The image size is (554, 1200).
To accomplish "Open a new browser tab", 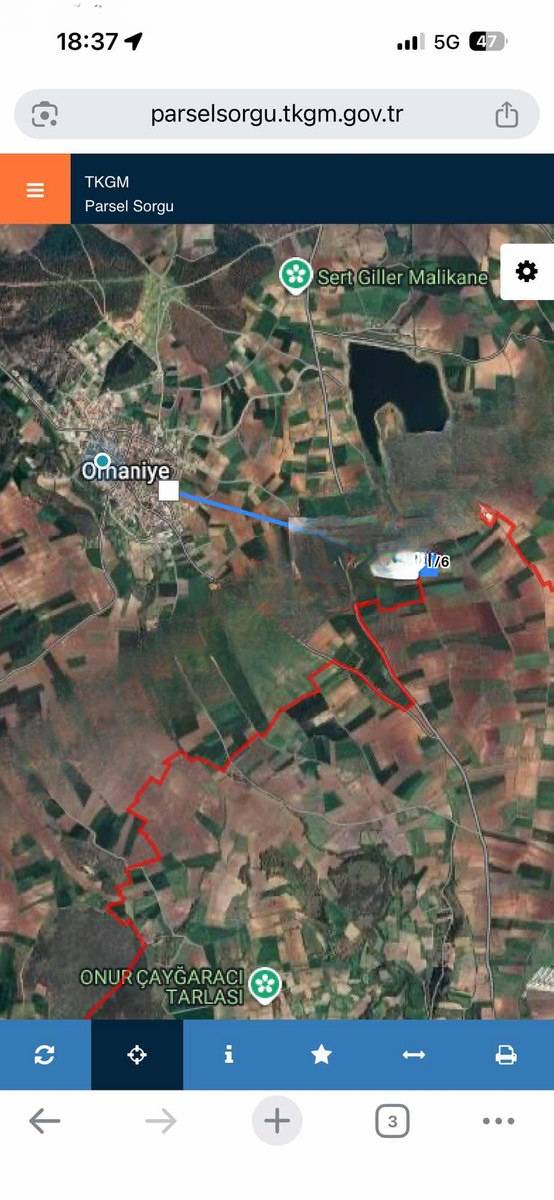I will click(277, 1121).
